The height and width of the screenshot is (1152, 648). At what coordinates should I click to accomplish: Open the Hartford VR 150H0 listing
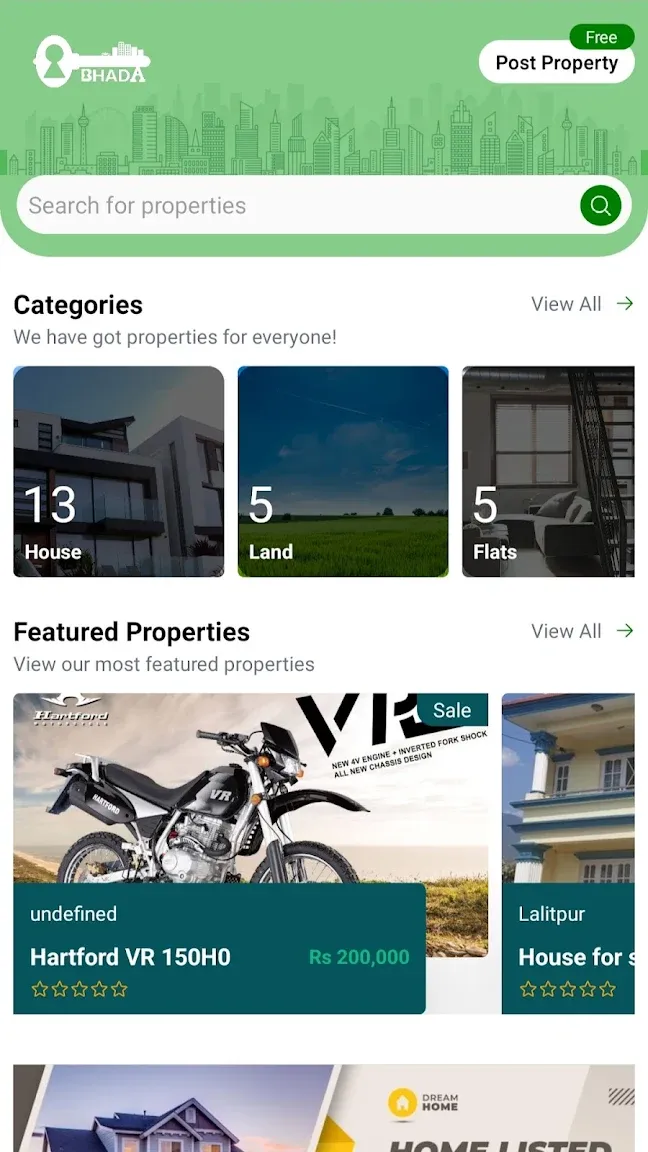(x=251, y=854)
